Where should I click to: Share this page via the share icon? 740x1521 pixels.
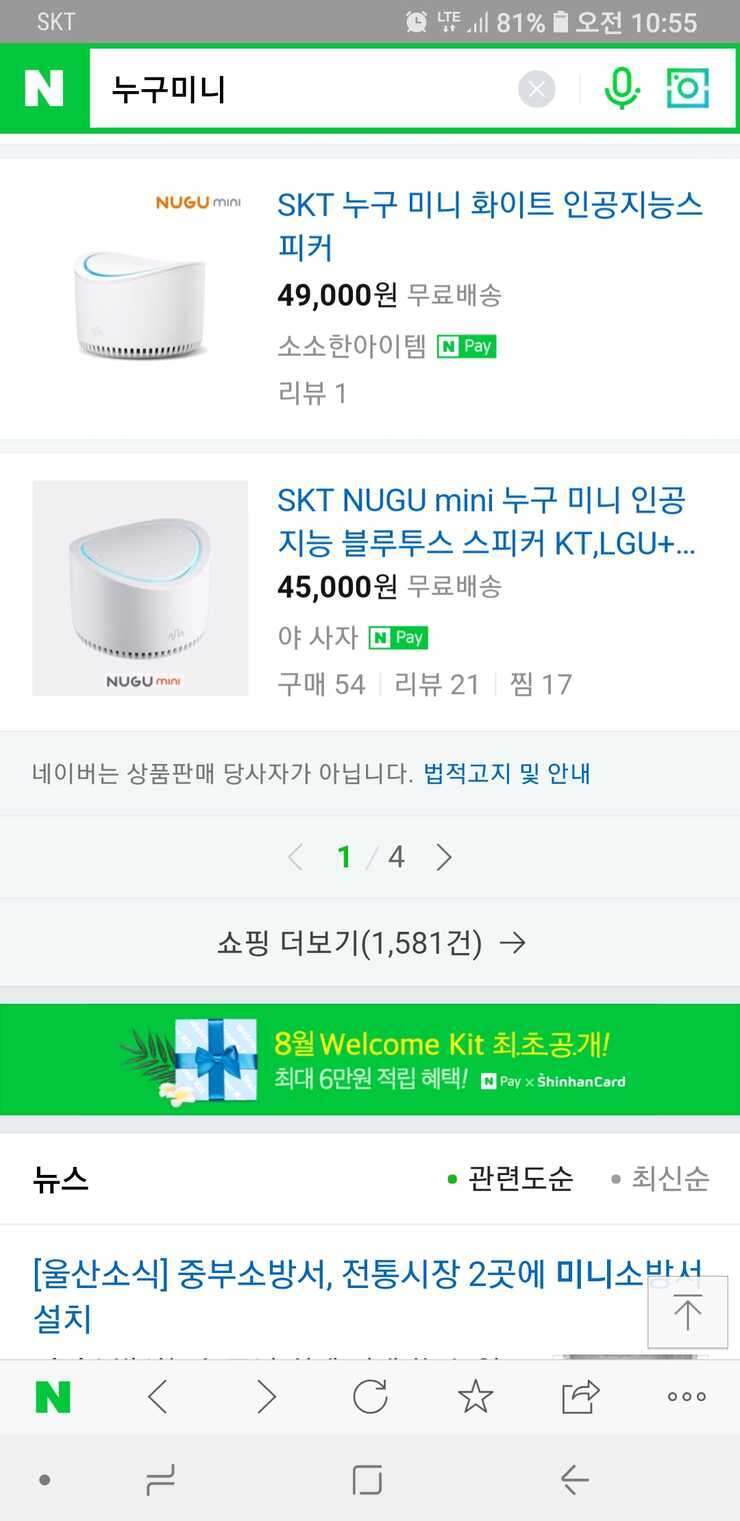pos(581,1397)
